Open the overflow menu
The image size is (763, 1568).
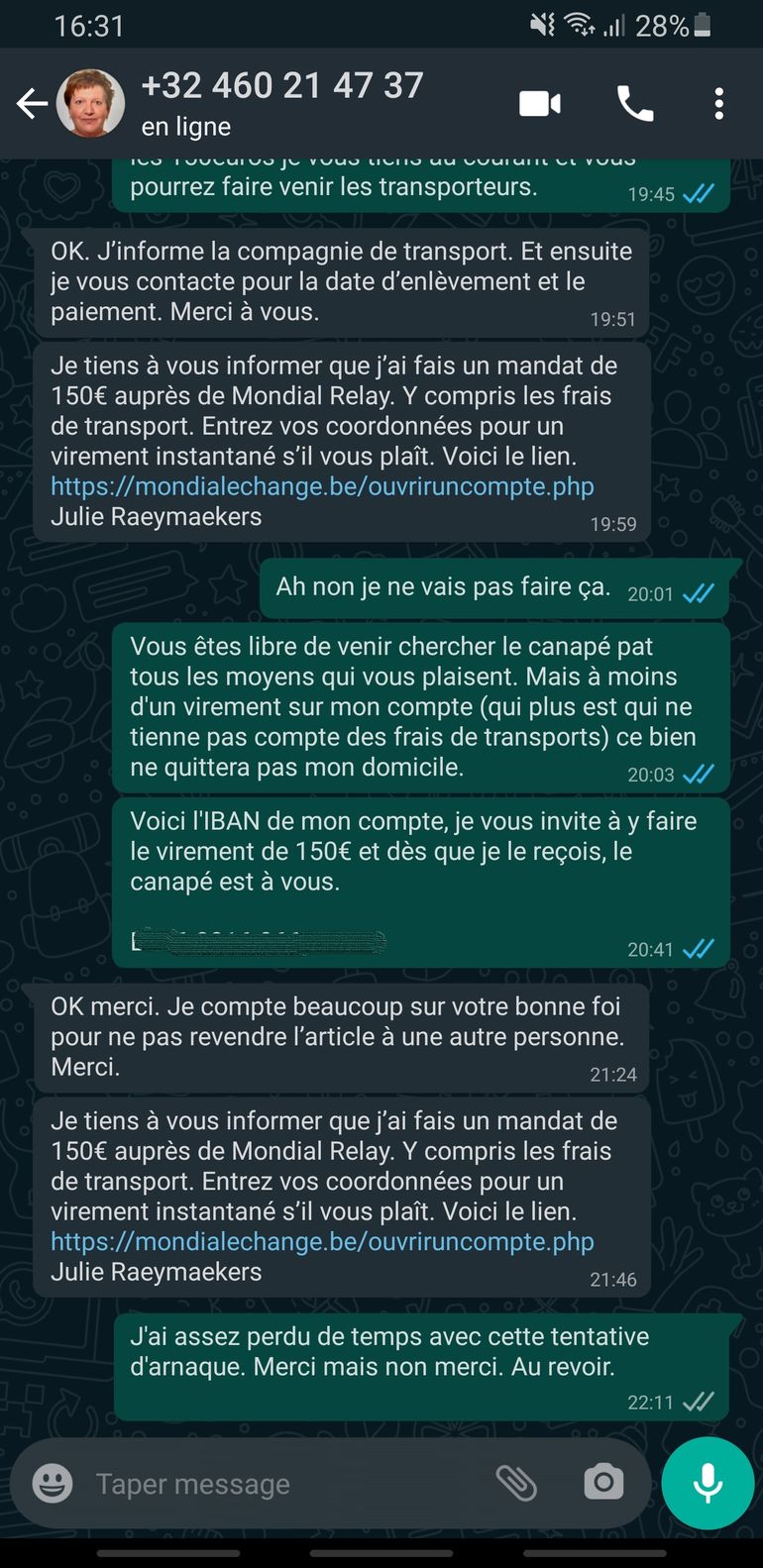point(719,103)
